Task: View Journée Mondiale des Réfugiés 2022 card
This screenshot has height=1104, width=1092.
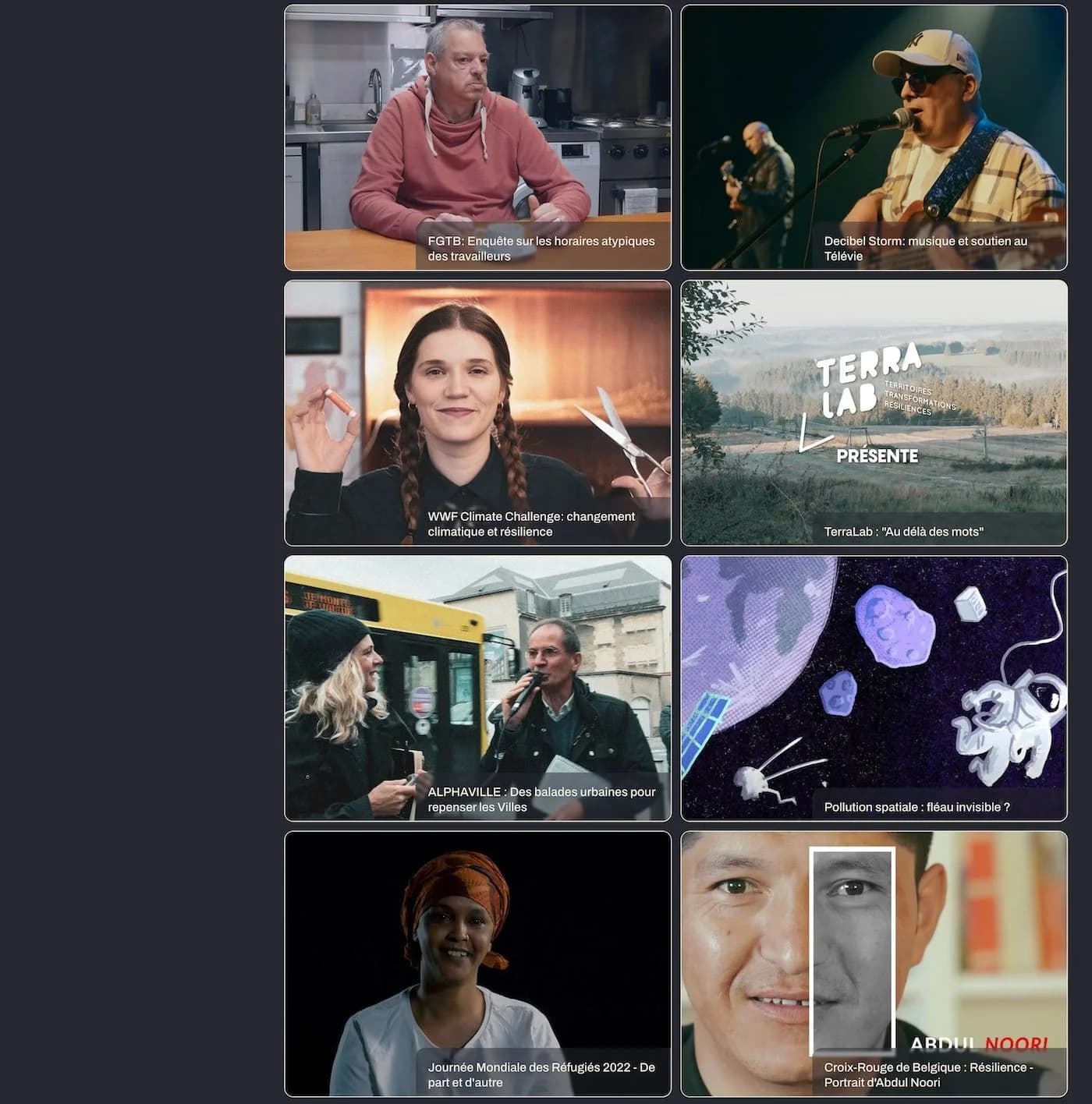Action: point(477,964)
